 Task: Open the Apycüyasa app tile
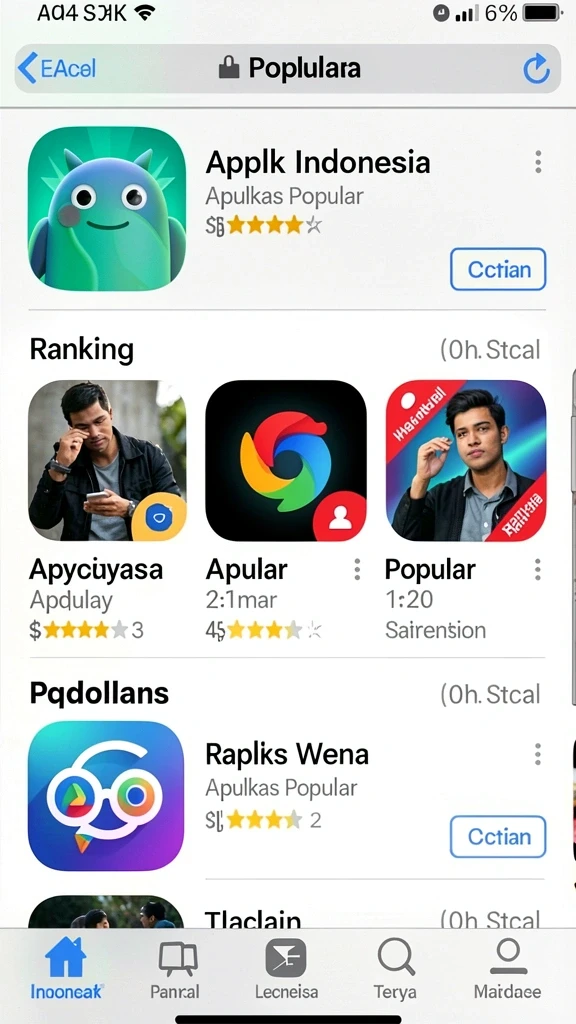tap(107, 460)
